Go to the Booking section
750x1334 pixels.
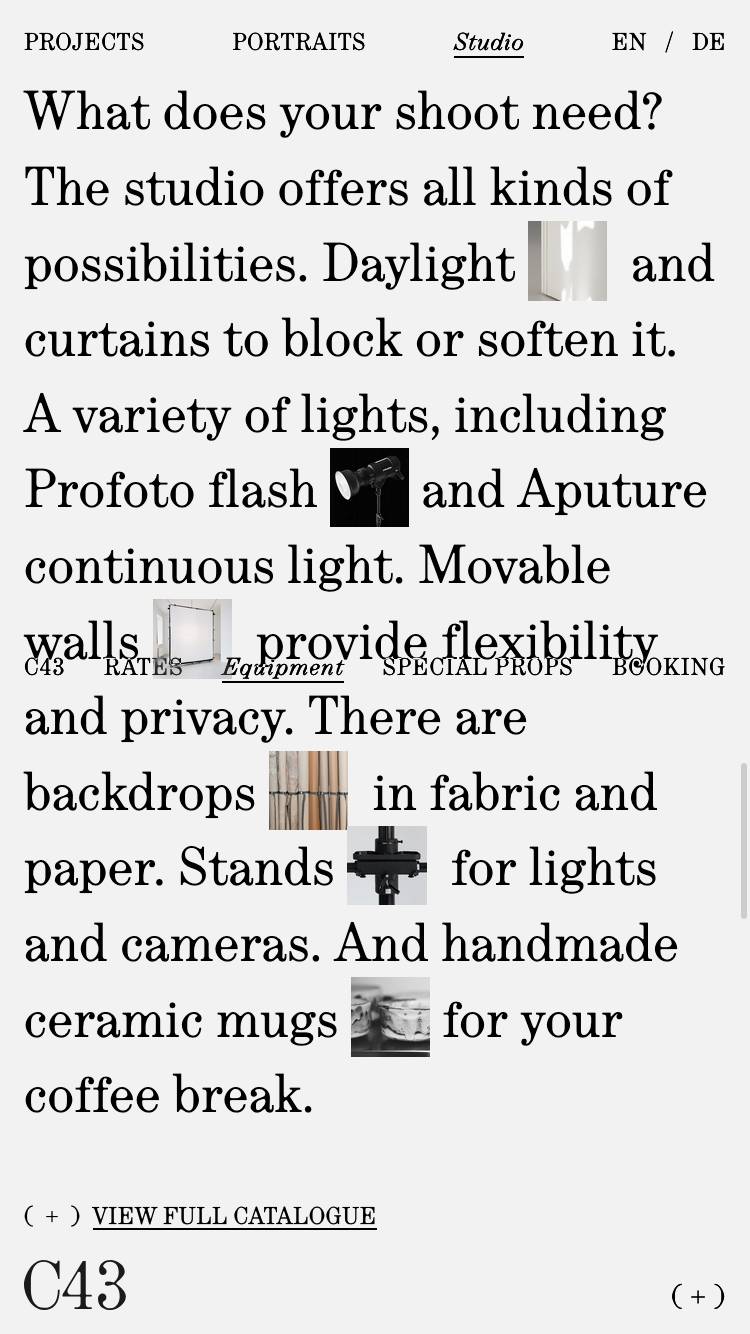coord(668,667)
